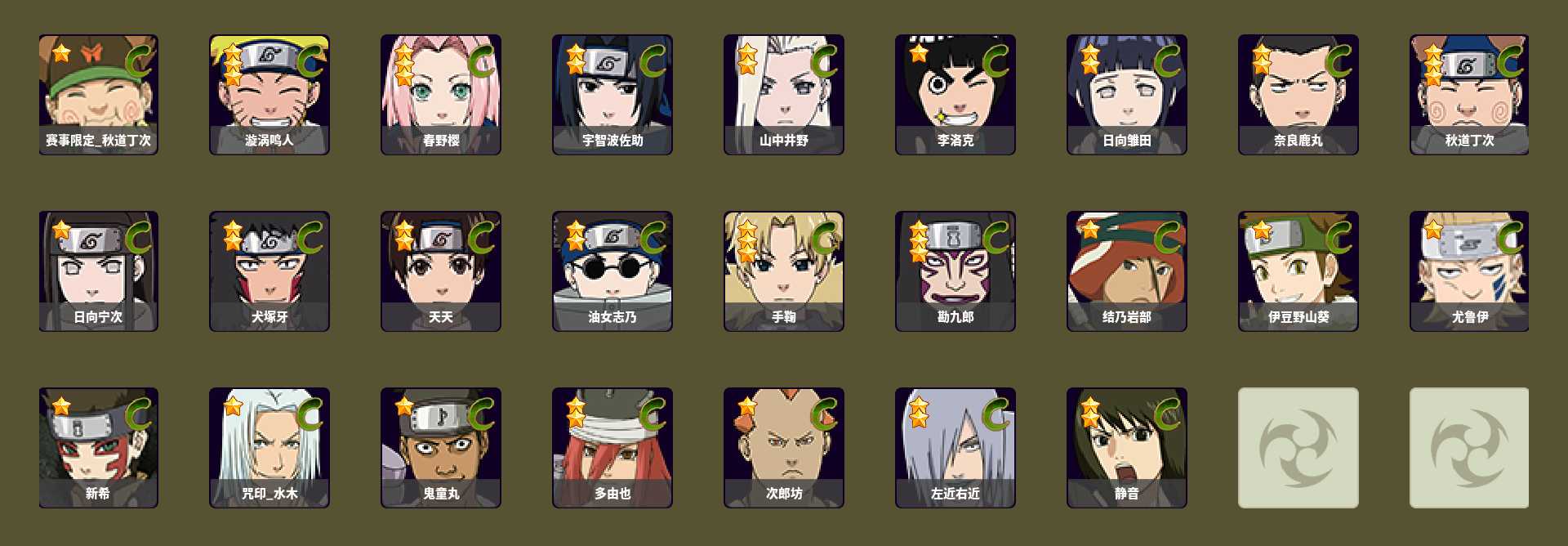Screen dimensions: 1568x546
Task: Pick the 宇智波佐助 tile
Action: (x=612, y=94)
